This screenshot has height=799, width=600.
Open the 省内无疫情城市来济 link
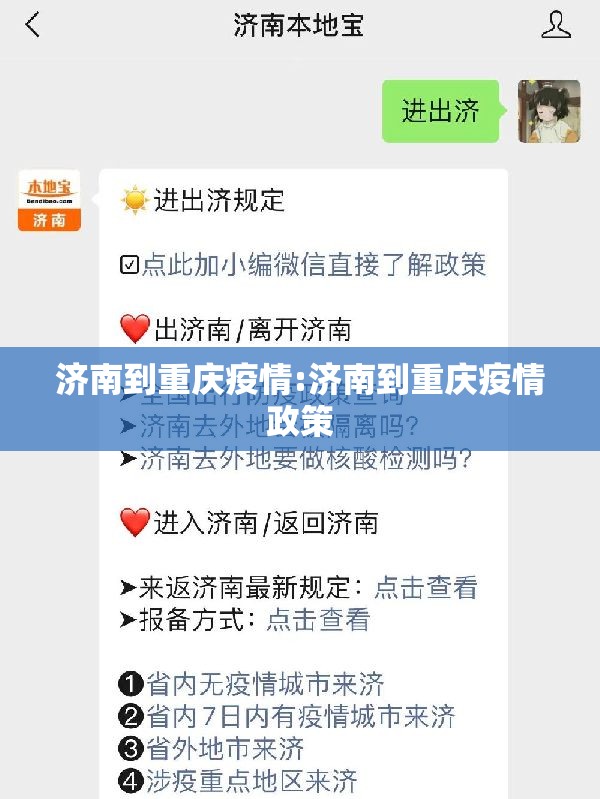(265, 684)
